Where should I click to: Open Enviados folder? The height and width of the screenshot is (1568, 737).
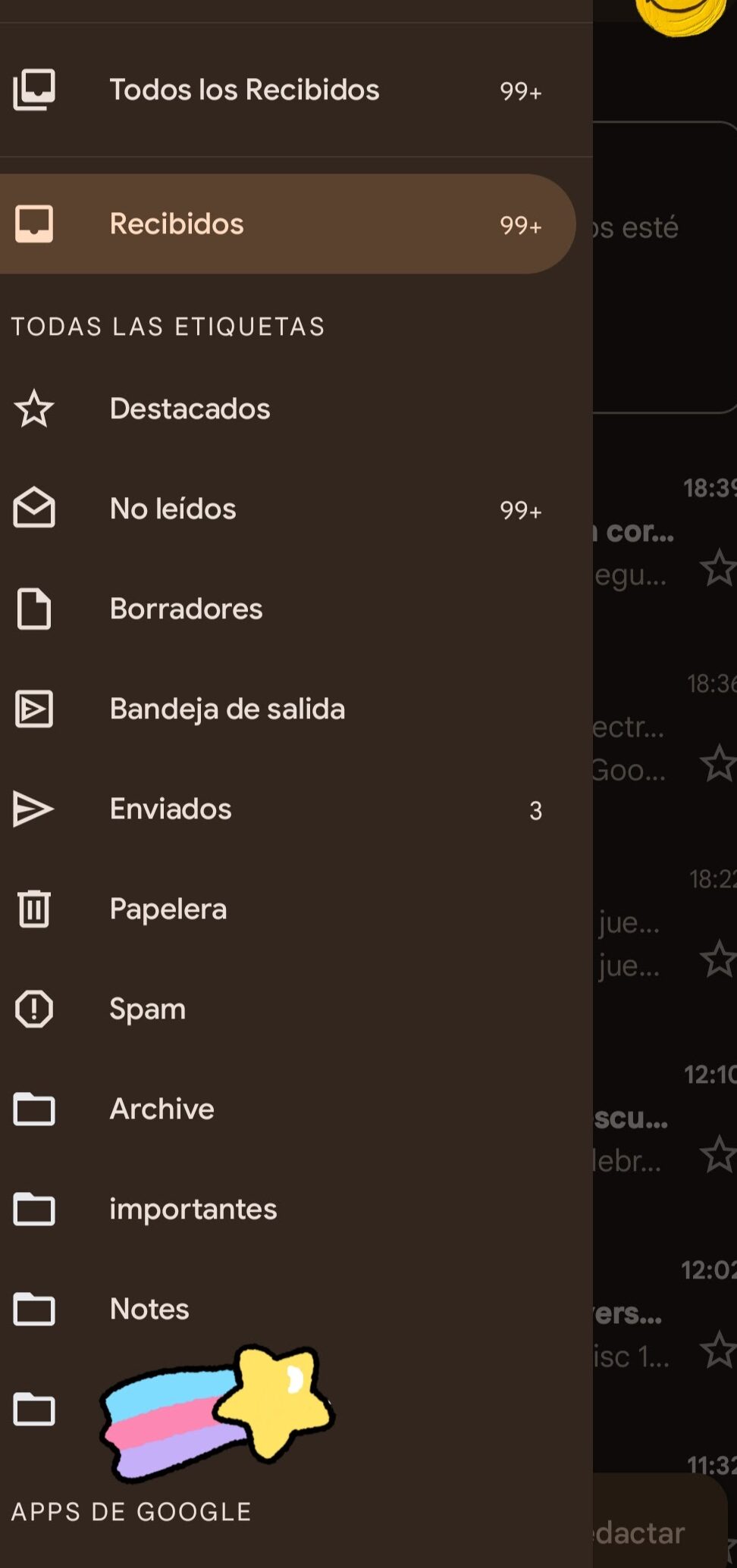point(171,809)
